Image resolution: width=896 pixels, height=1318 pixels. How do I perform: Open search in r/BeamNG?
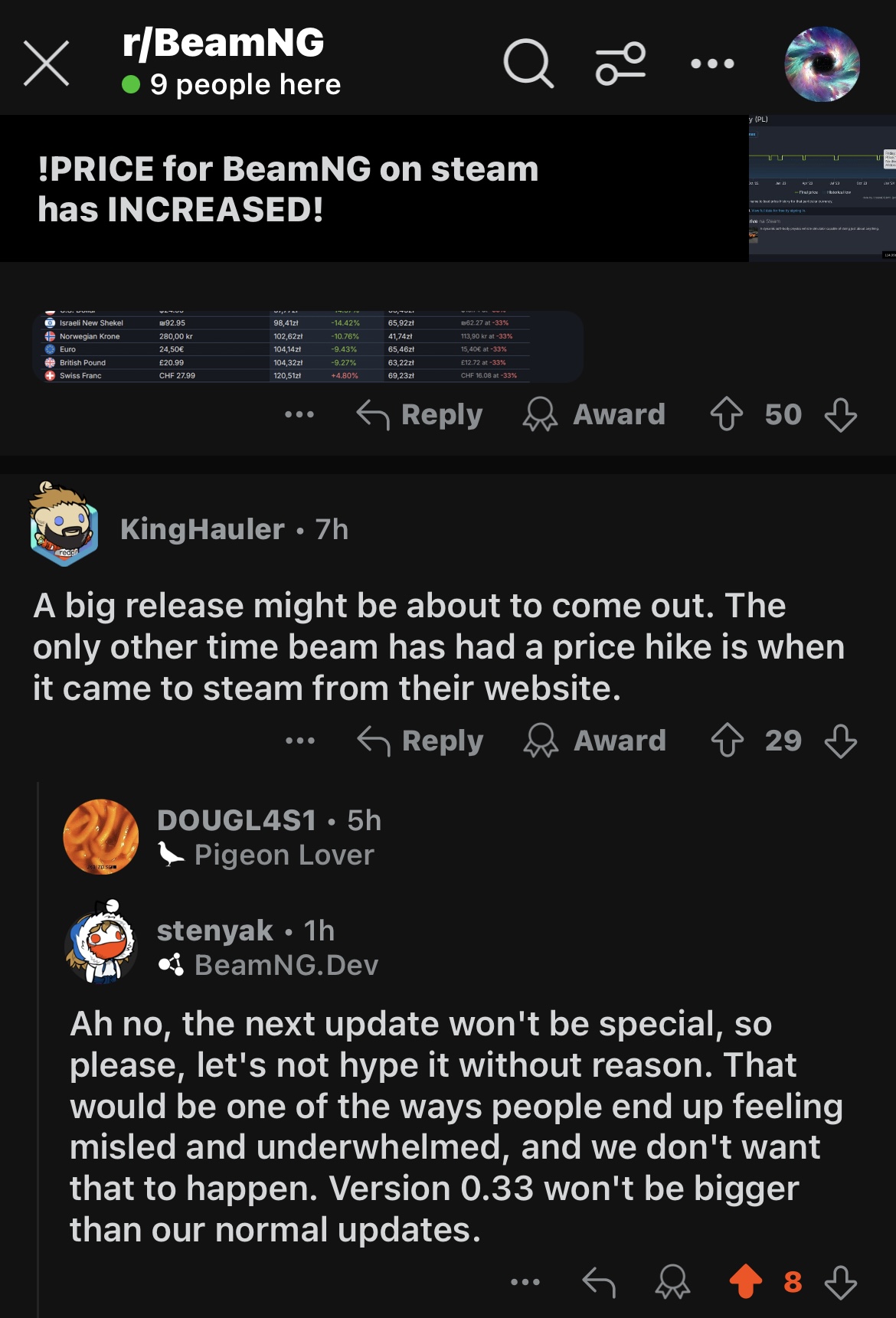tap(528, 64)
